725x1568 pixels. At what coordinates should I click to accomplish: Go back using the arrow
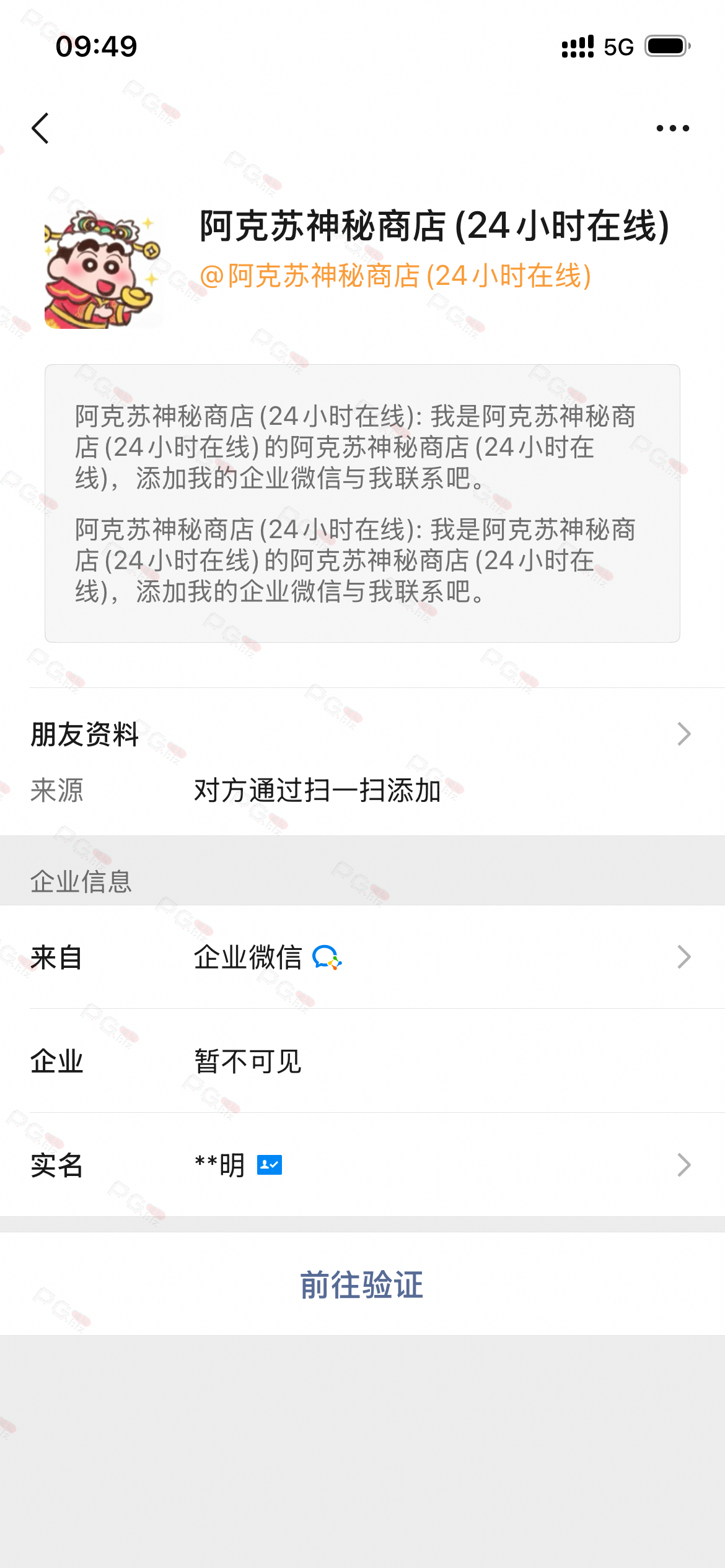41,128
